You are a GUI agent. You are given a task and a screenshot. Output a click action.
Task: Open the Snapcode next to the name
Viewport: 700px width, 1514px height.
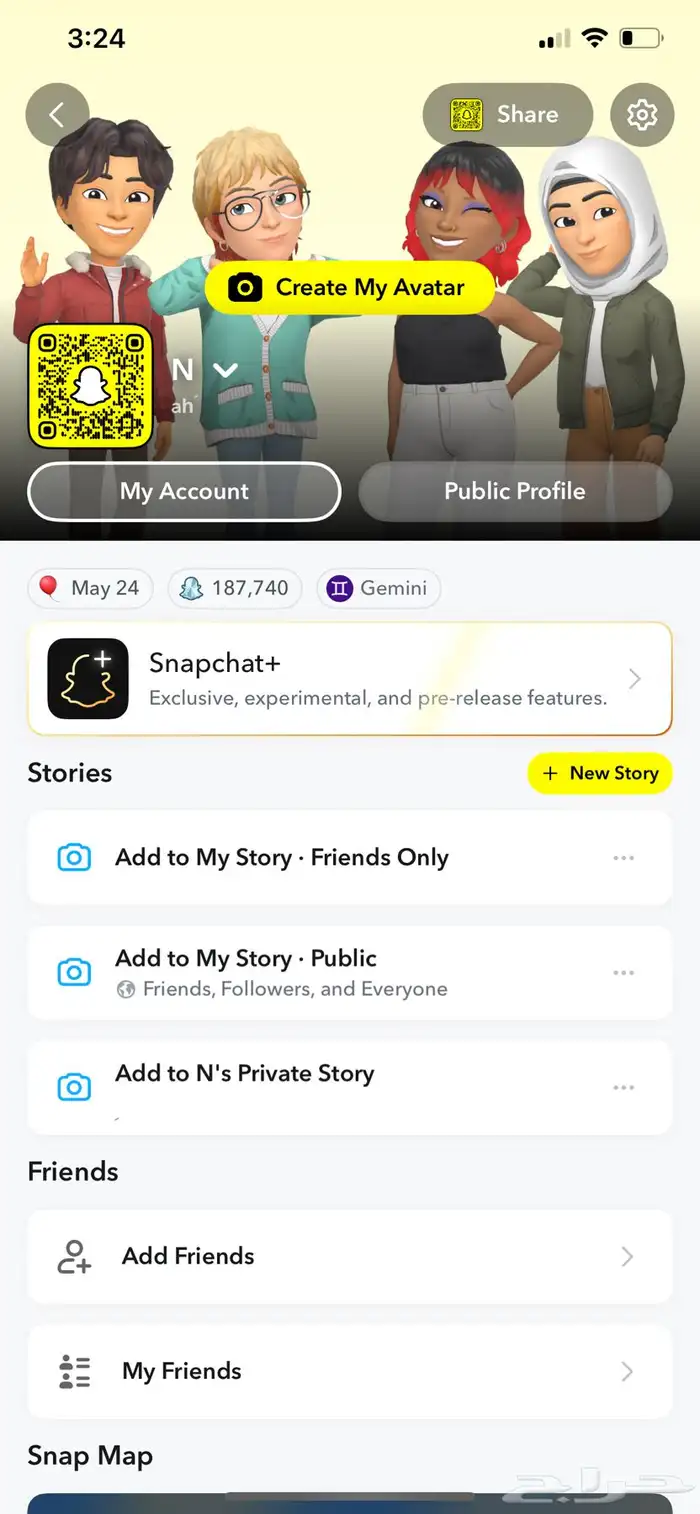90,386
